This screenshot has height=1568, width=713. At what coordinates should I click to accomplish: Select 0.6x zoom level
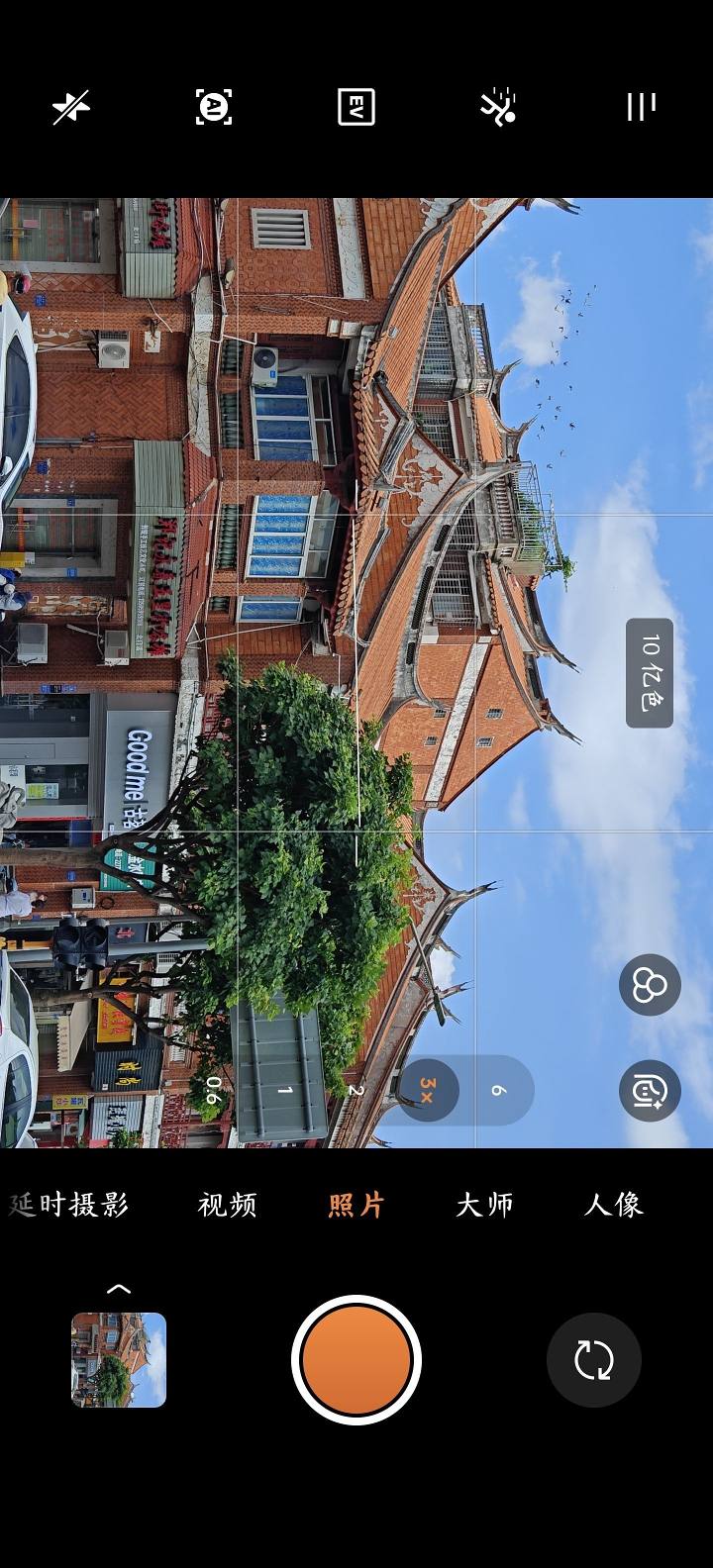tap(212, 1091)
